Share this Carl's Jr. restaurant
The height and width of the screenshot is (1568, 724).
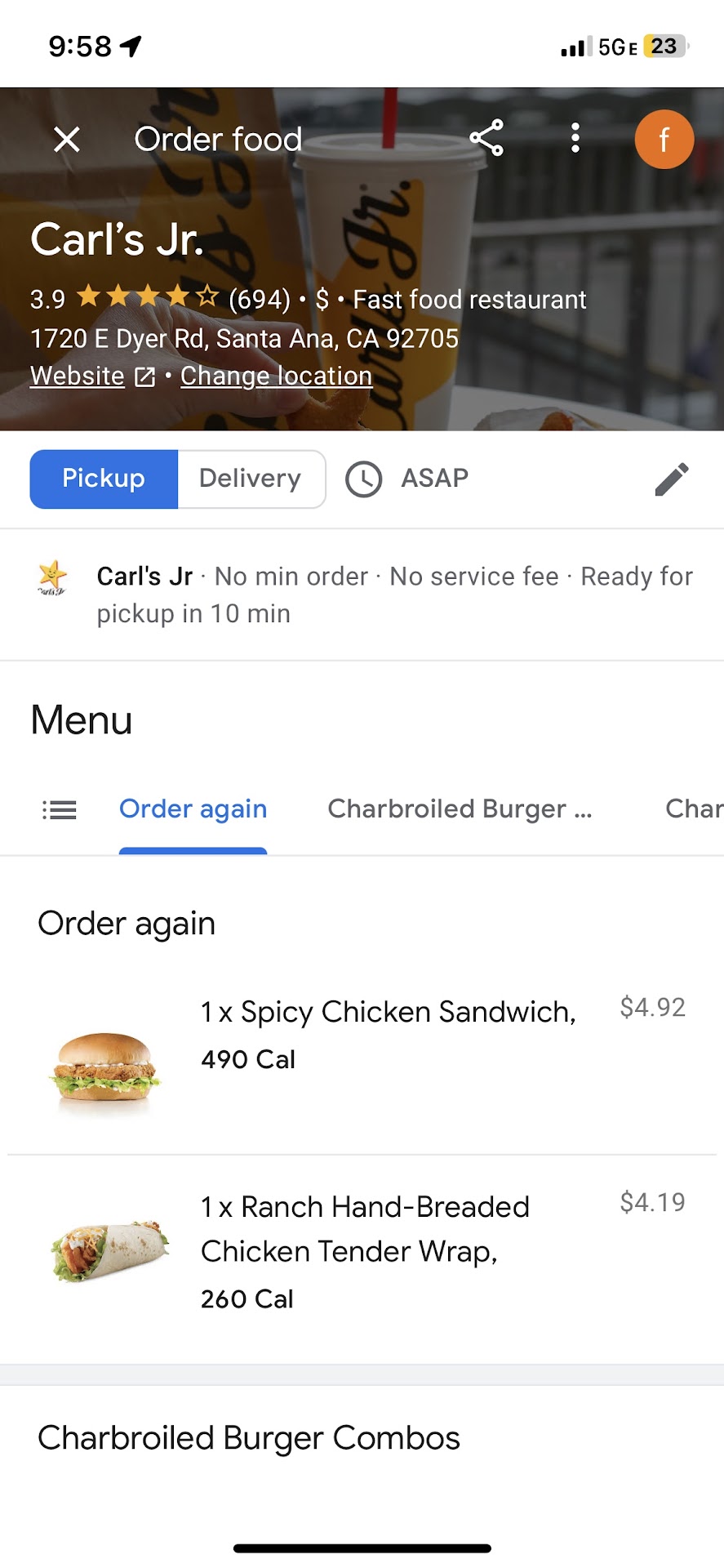pyautogui.click(x=486, y=139)
